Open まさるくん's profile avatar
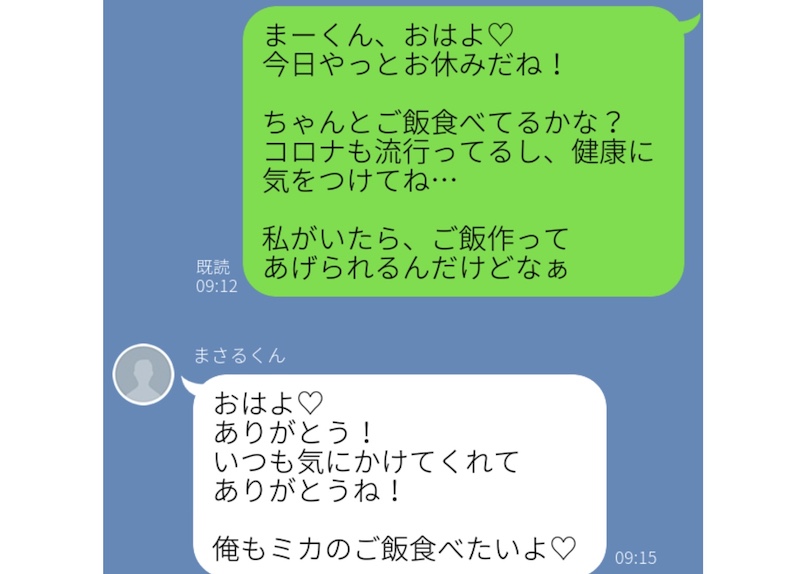The image size is (800, 574). click(x=143, y=374)
